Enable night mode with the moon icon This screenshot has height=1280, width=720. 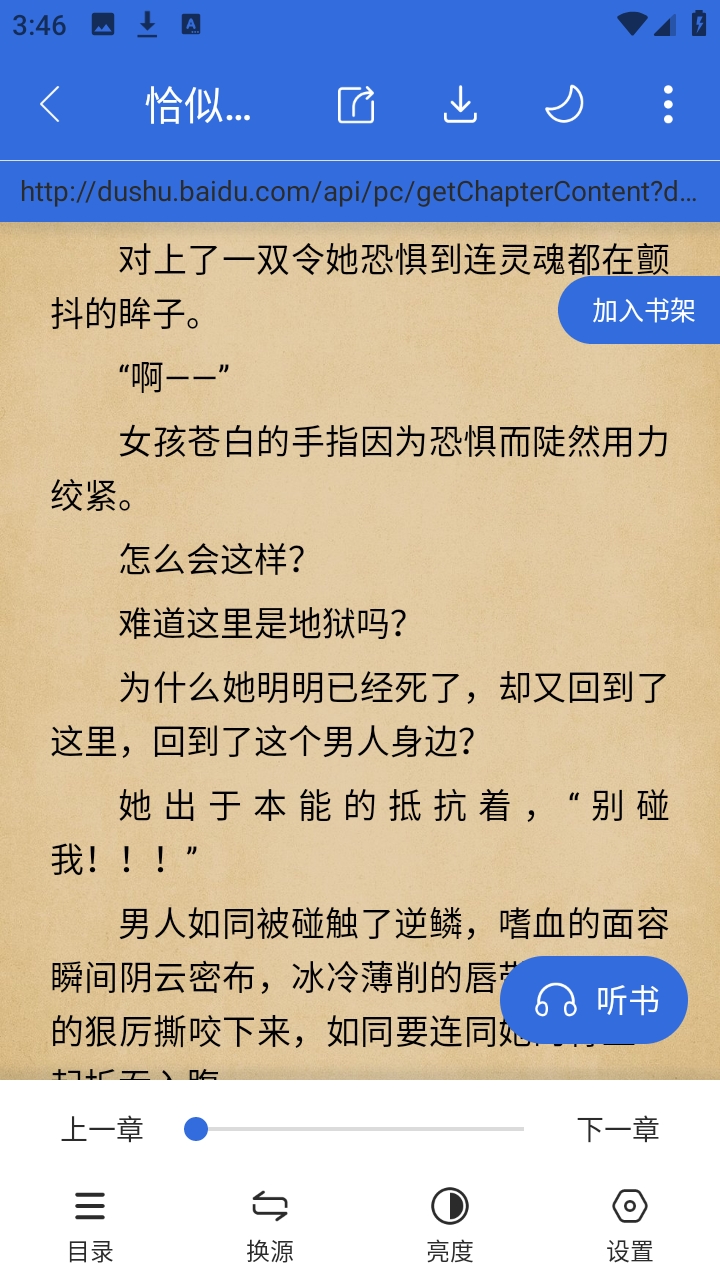tap(563, 103)
